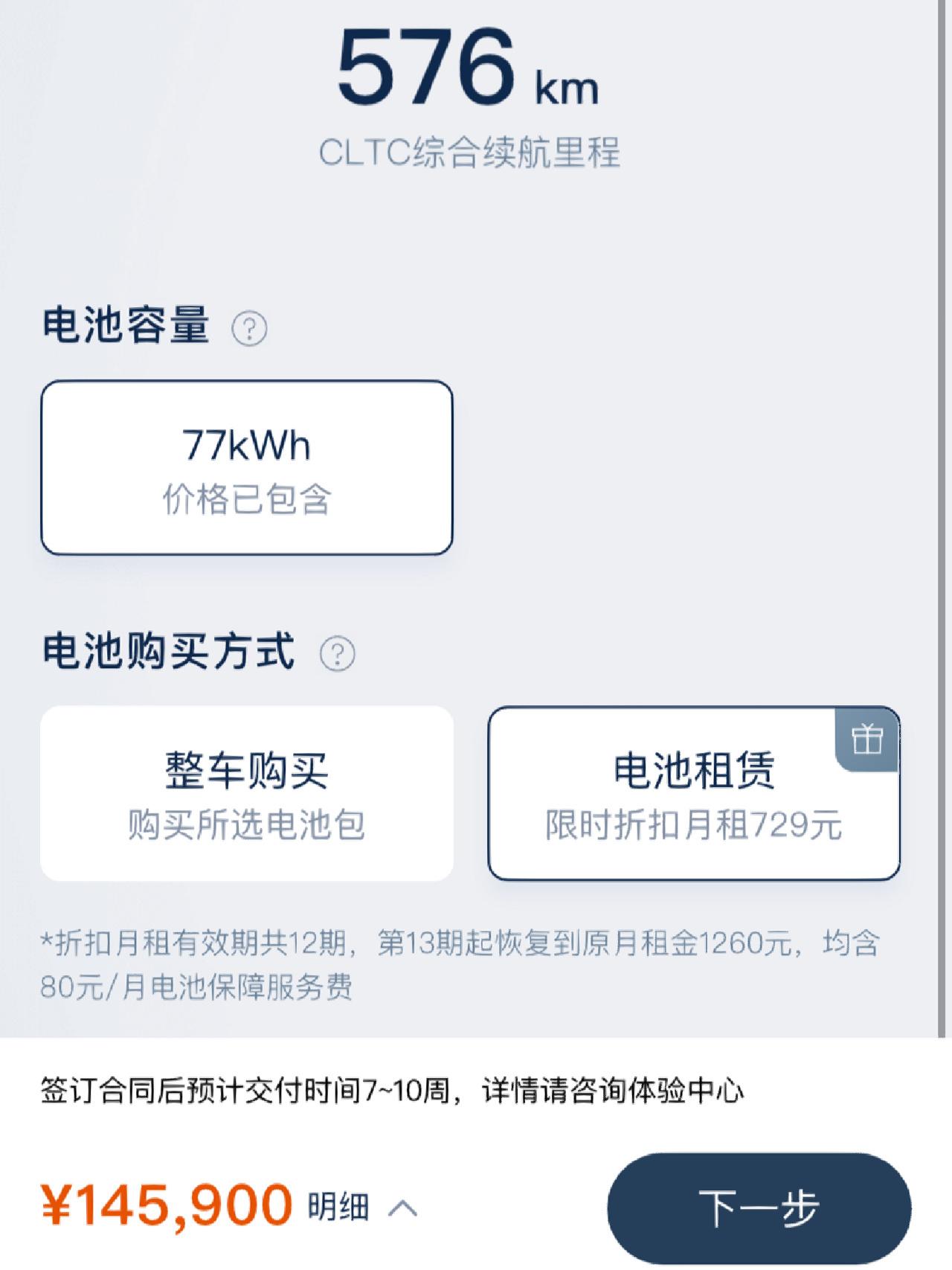This screenshot has height=1270, width=952.
Task: Choose 电池租赁 battery rental option
Action: click(x=693, y=793)
